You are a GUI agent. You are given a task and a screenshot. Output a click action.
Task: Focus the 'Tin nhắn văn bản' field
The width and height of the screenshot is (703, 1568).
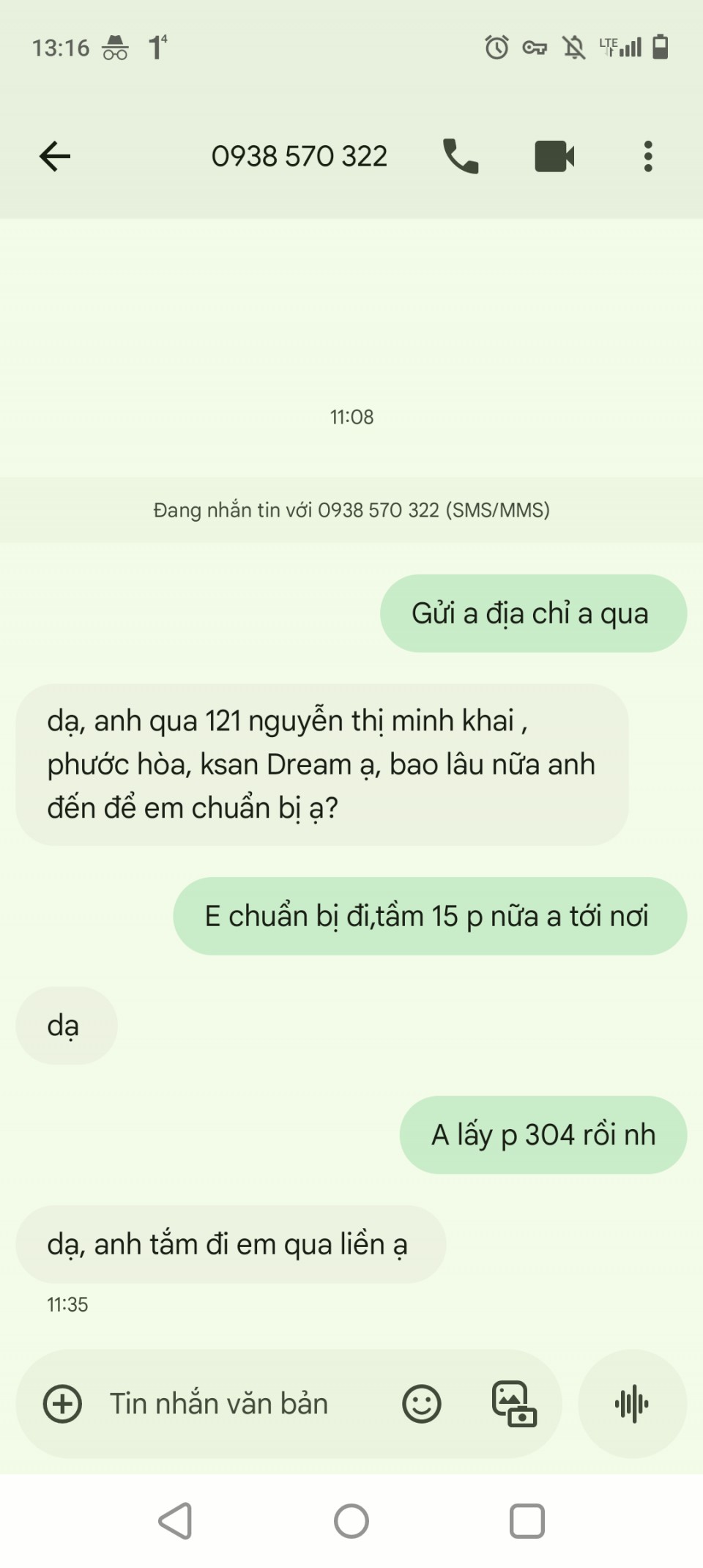[220, 1404]
